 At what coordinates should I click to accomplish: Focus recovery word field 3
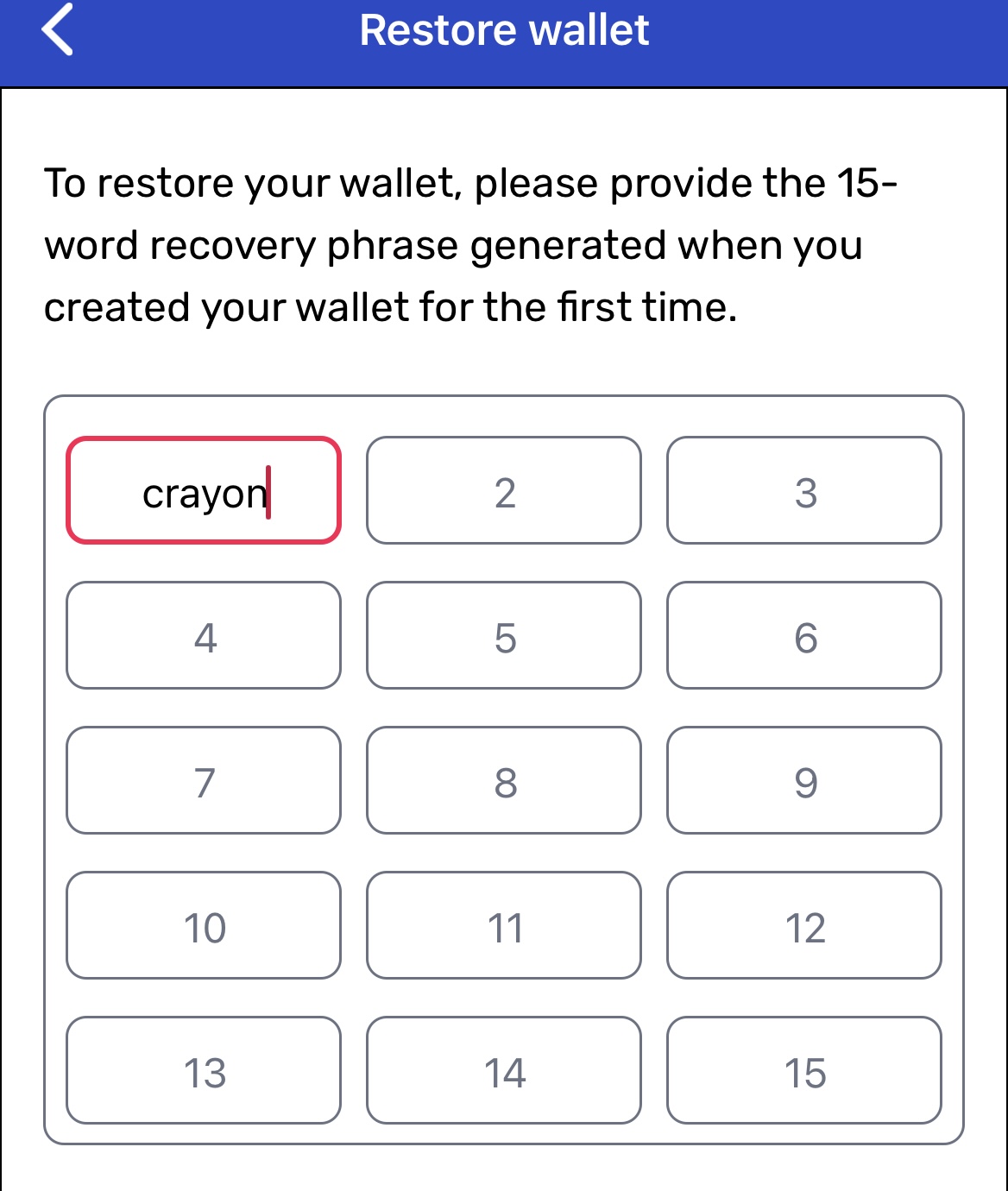point(804,490)
